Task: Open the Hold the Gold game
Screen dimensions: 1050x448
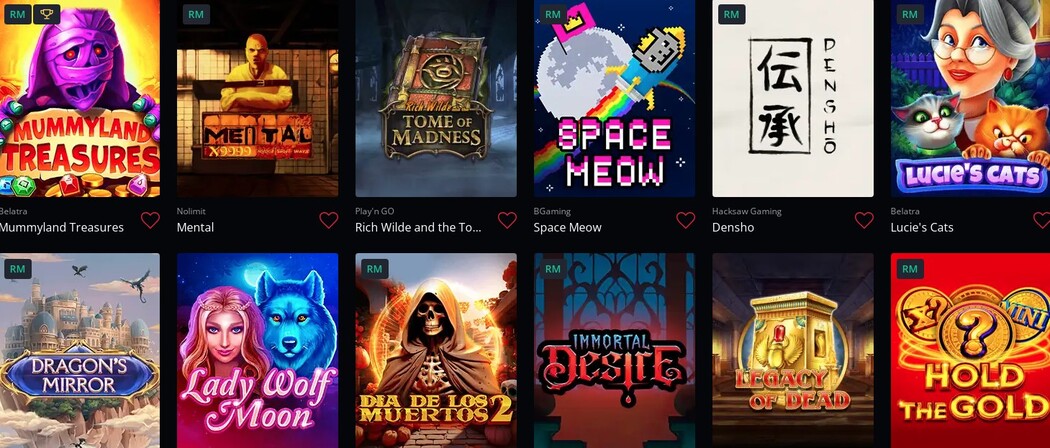Action: tap(970, 350)
